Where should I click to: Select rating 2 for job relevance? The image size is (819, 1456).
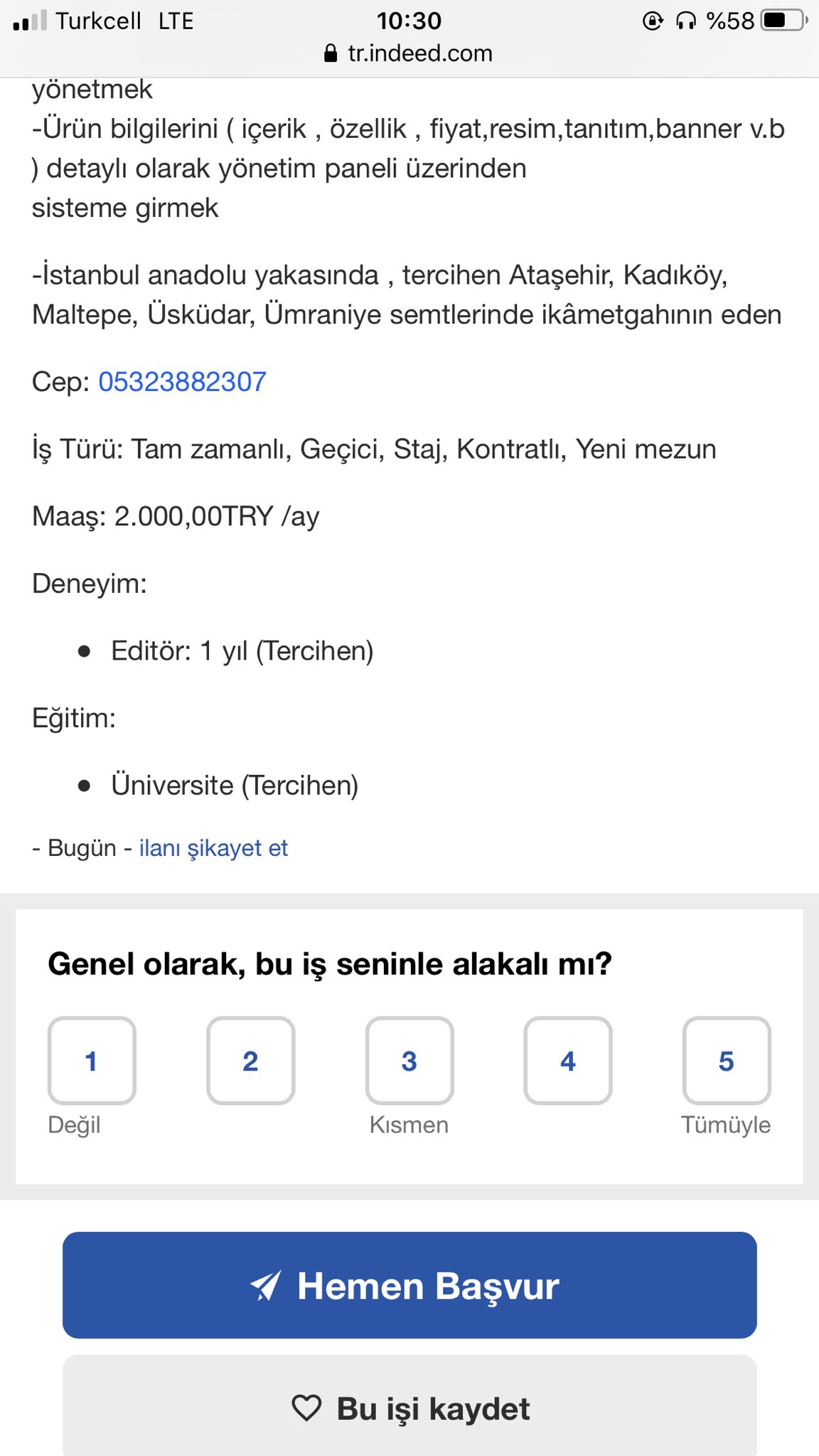250,1061
